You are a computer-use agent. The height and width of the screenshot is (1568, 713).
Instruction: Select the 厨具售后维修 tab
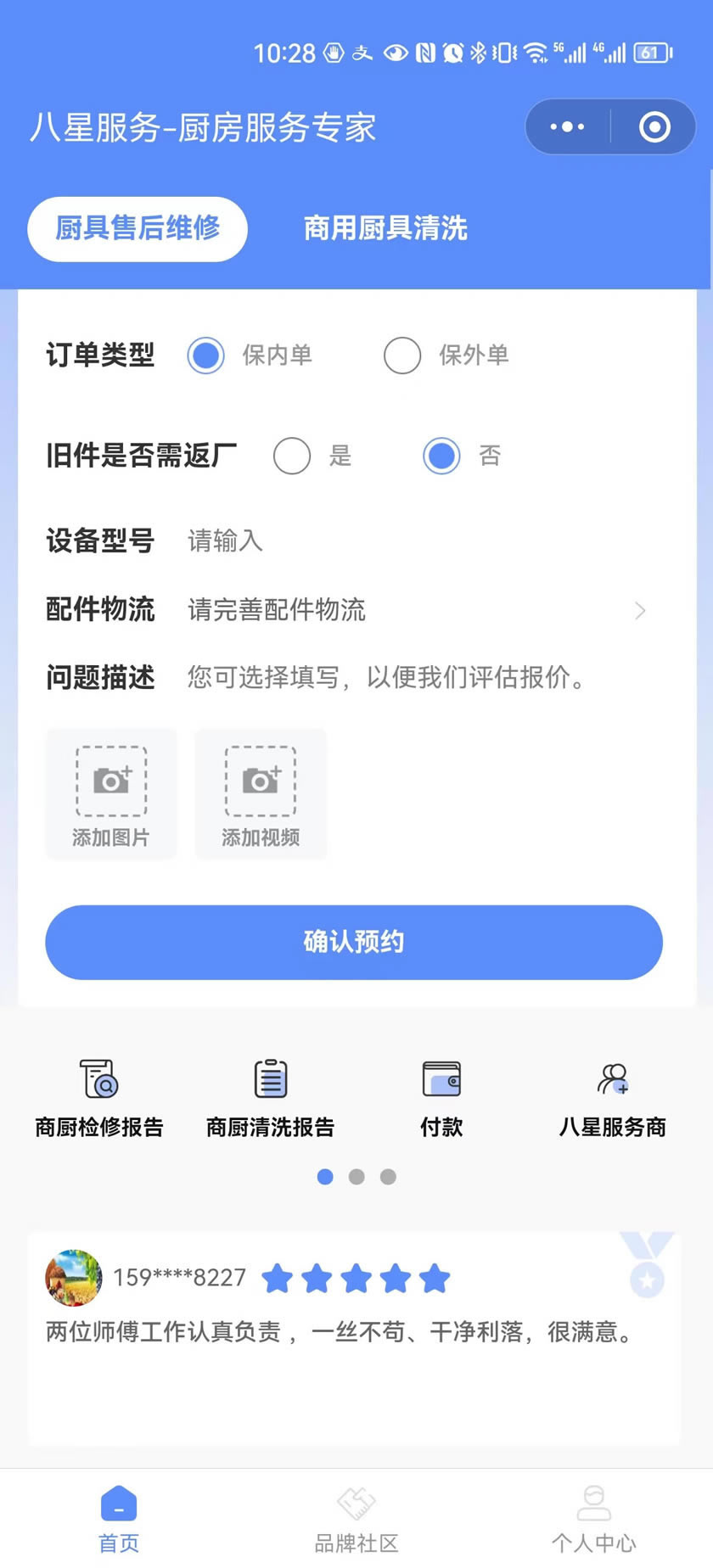[x=138, y=228]
